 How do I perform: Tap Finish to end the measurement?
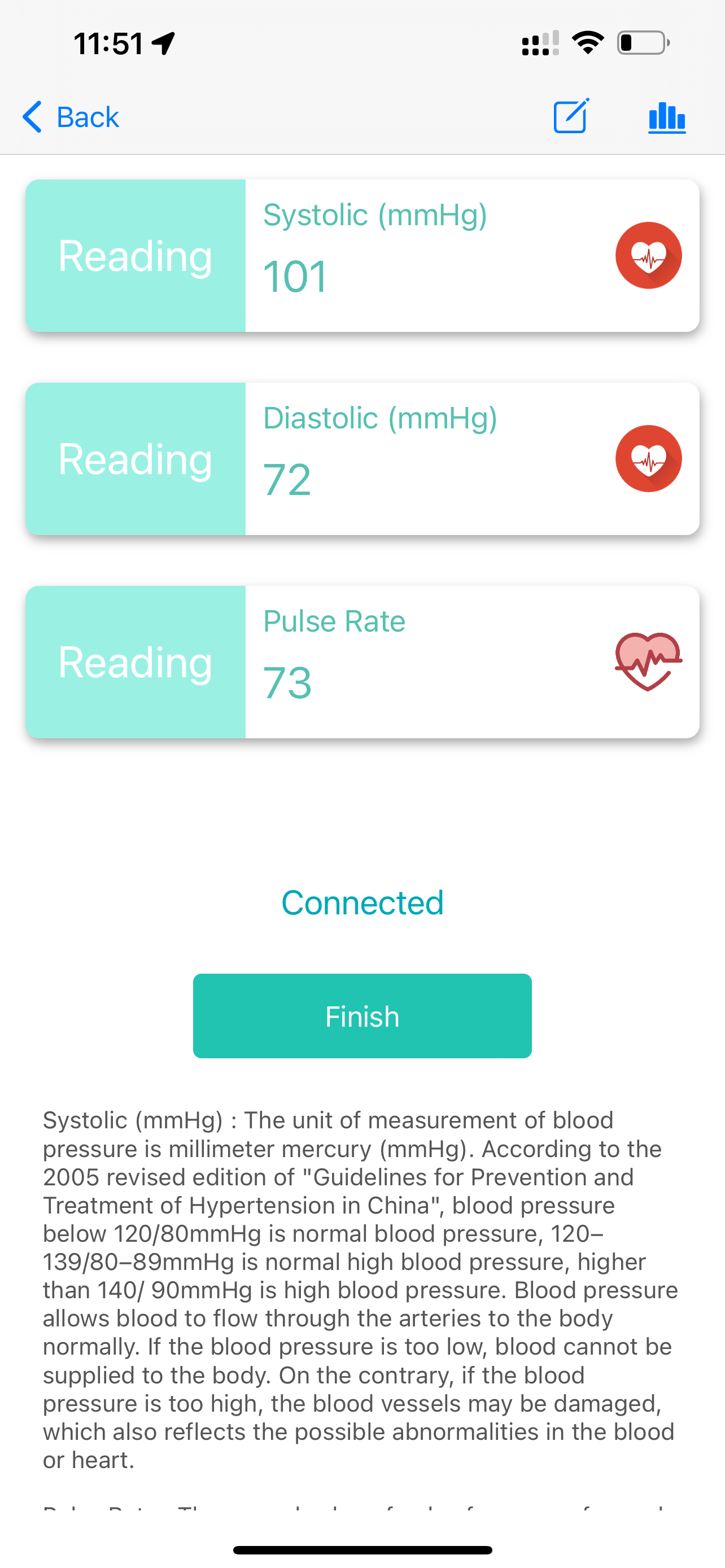pos(362,1016)
